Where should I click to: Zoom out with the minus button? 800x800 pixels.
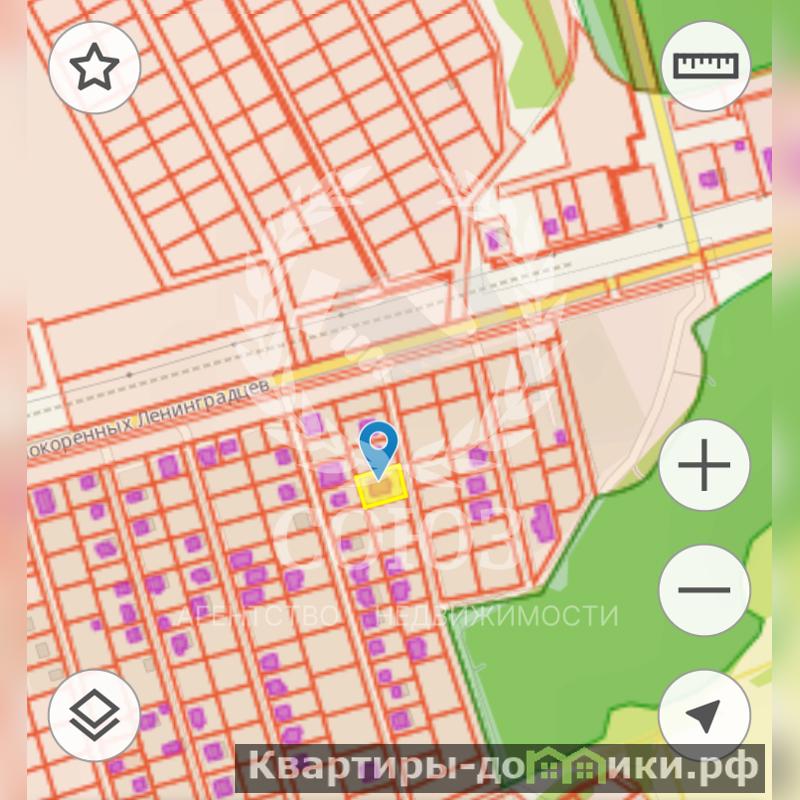[x=705, y=590]
